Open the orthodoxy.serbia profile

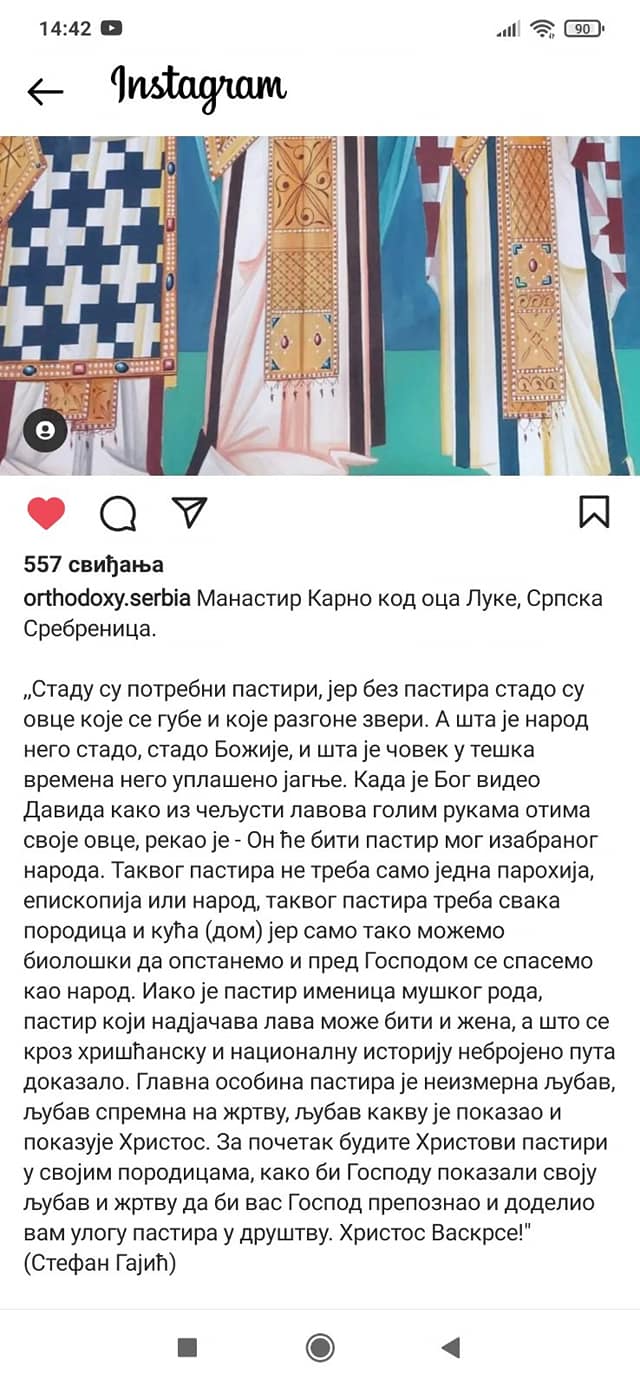coord(107,599)
